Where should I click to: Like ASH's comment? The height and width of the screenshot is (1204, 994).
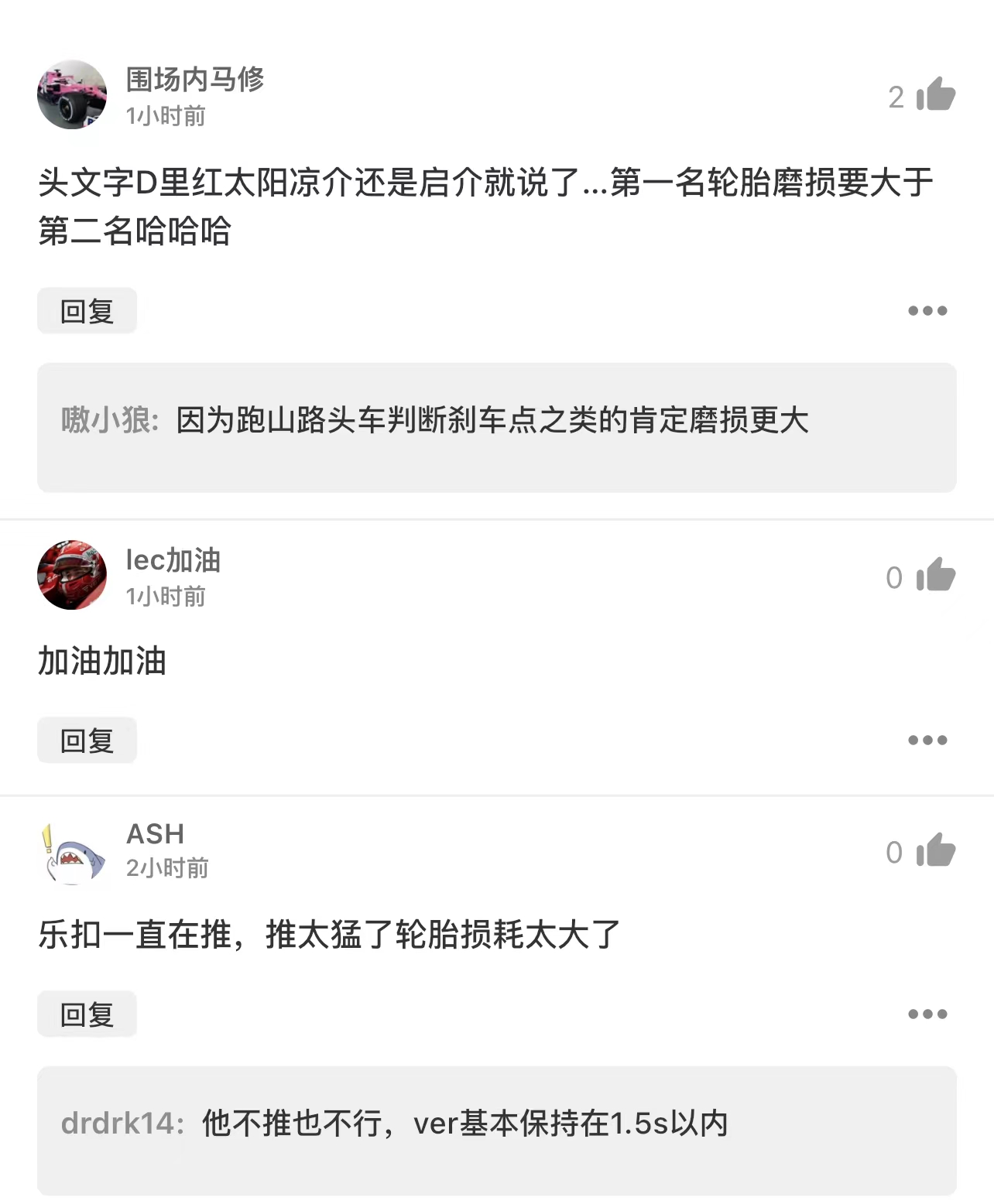935,850
